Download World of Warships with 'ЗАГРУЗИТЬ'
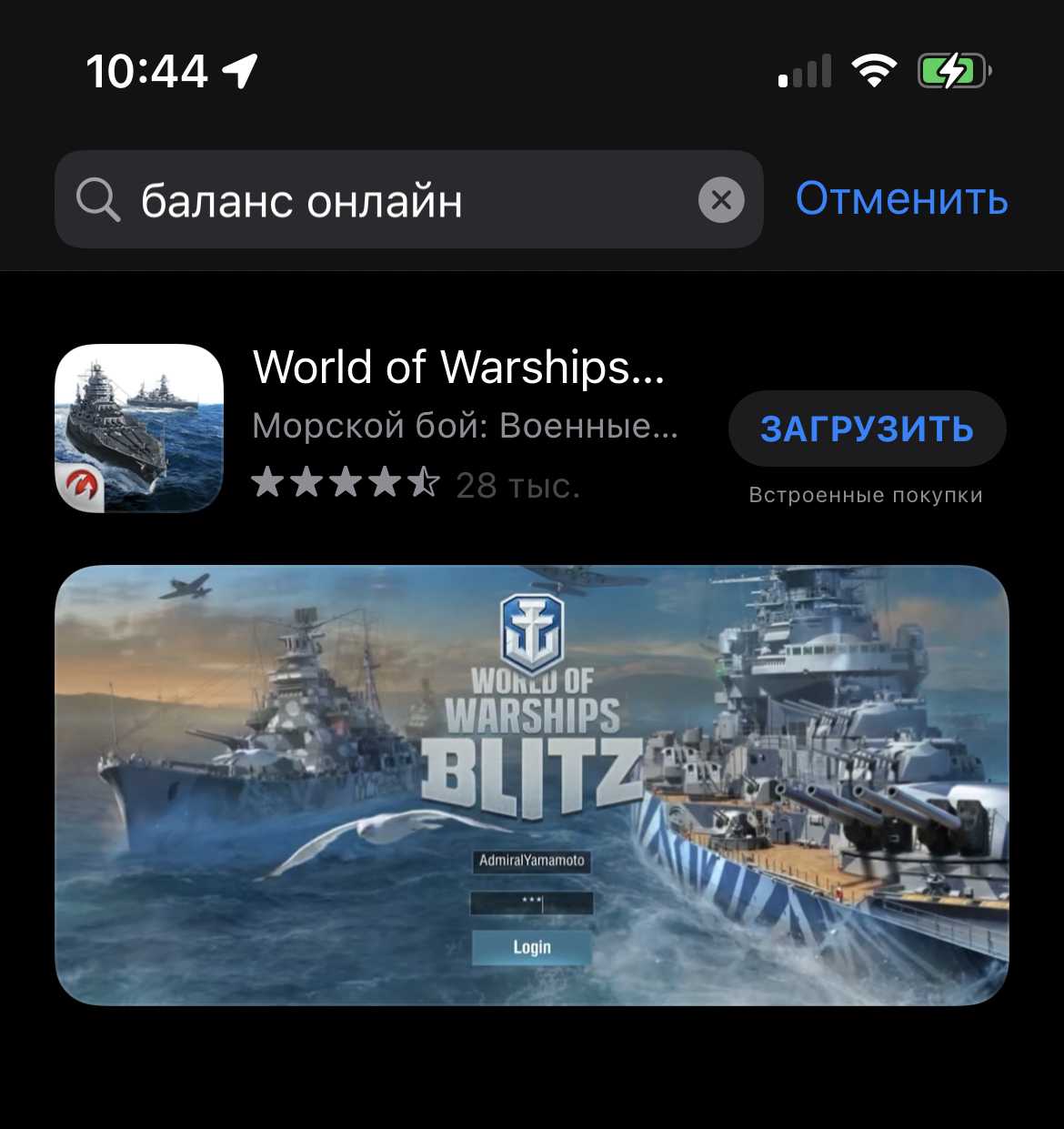Screen dimensions: 1064x1129 pos(867,428)
